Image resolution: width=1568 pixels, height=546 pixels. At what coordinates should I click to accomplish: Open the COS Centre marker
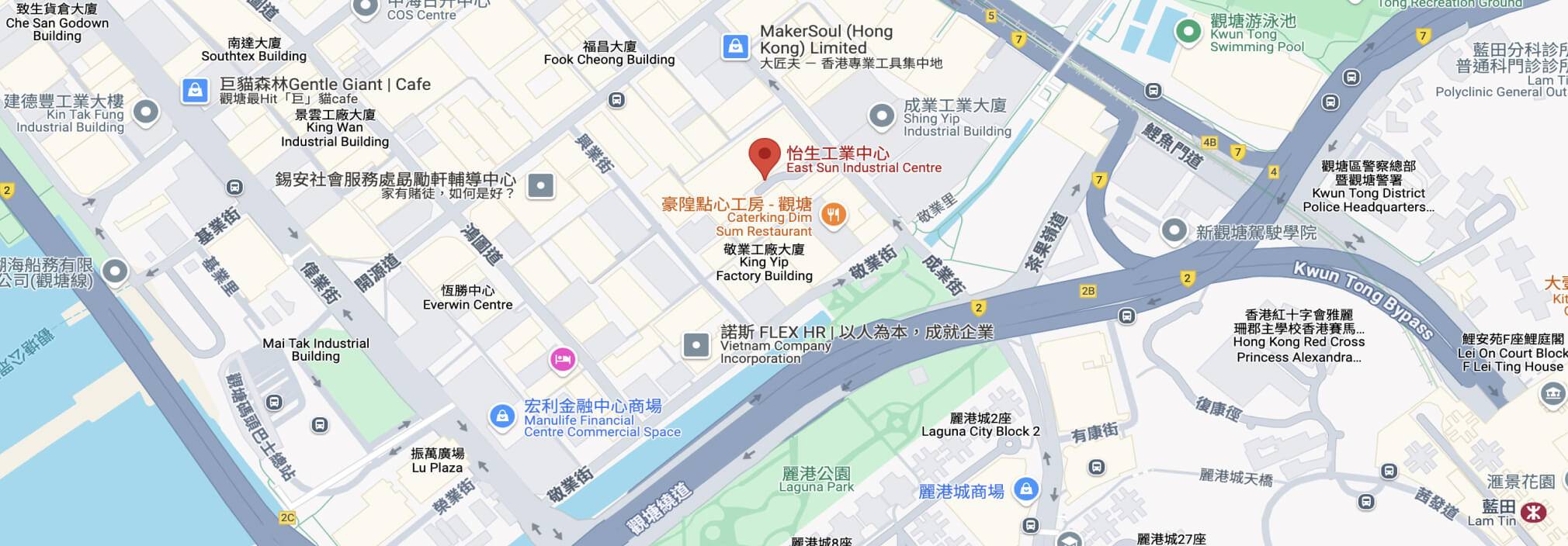(x=365, y=8)
